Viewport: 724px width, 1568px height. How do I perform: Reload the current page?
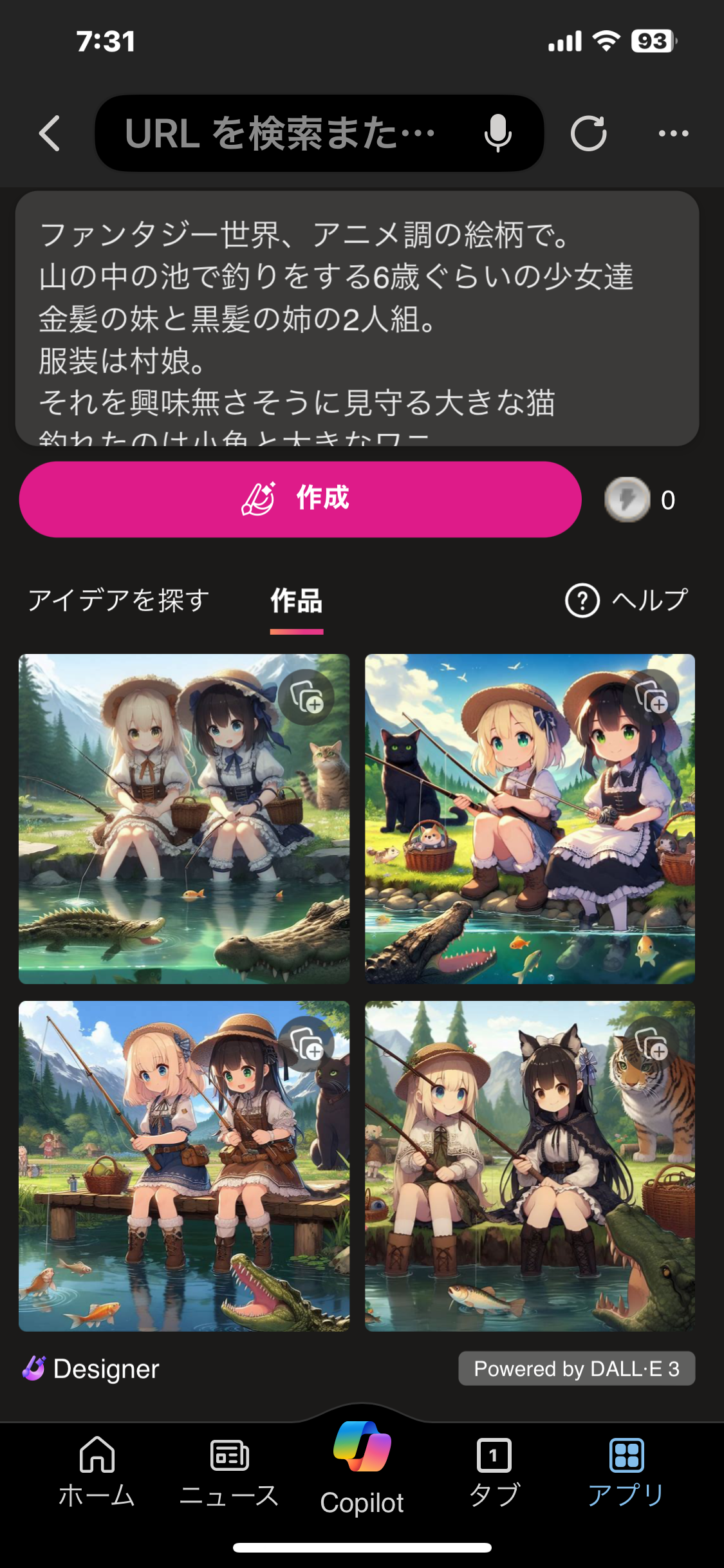click(x=588, y=133)
